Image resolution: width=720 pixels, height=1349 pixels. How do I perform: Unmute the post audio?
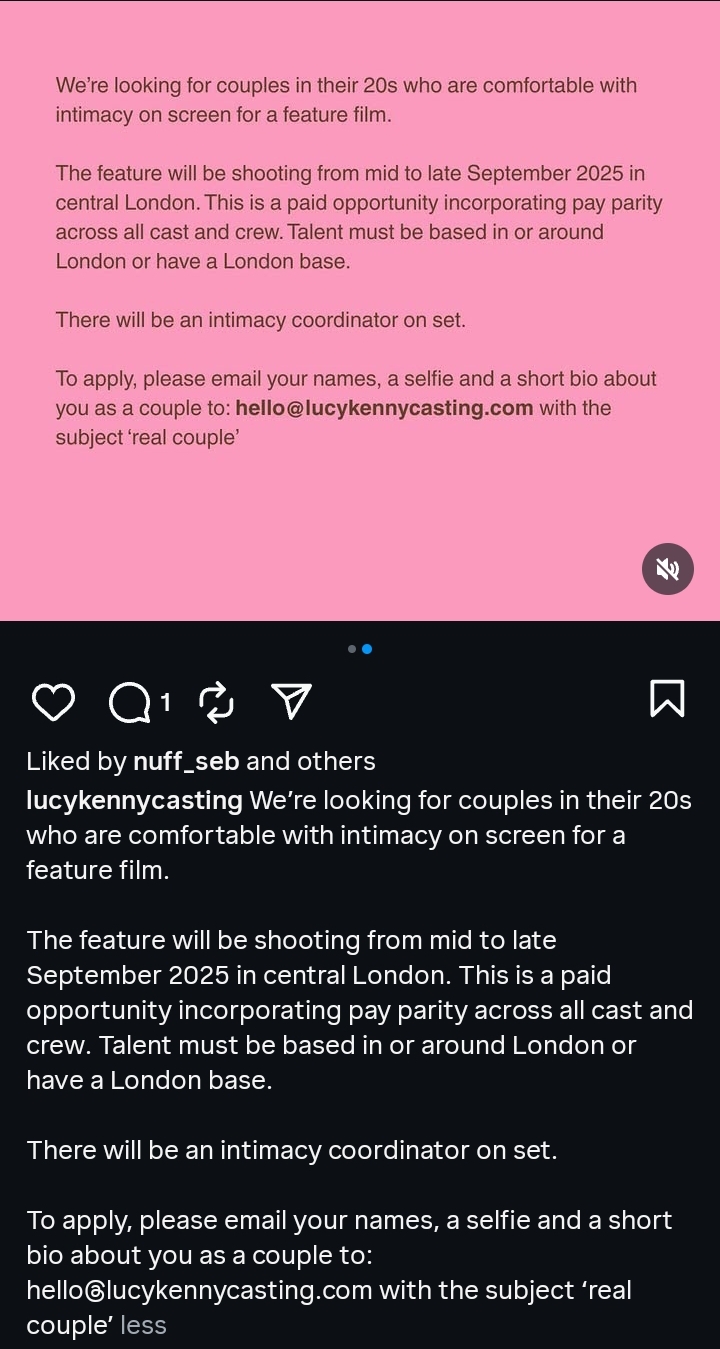coord(668,569)
